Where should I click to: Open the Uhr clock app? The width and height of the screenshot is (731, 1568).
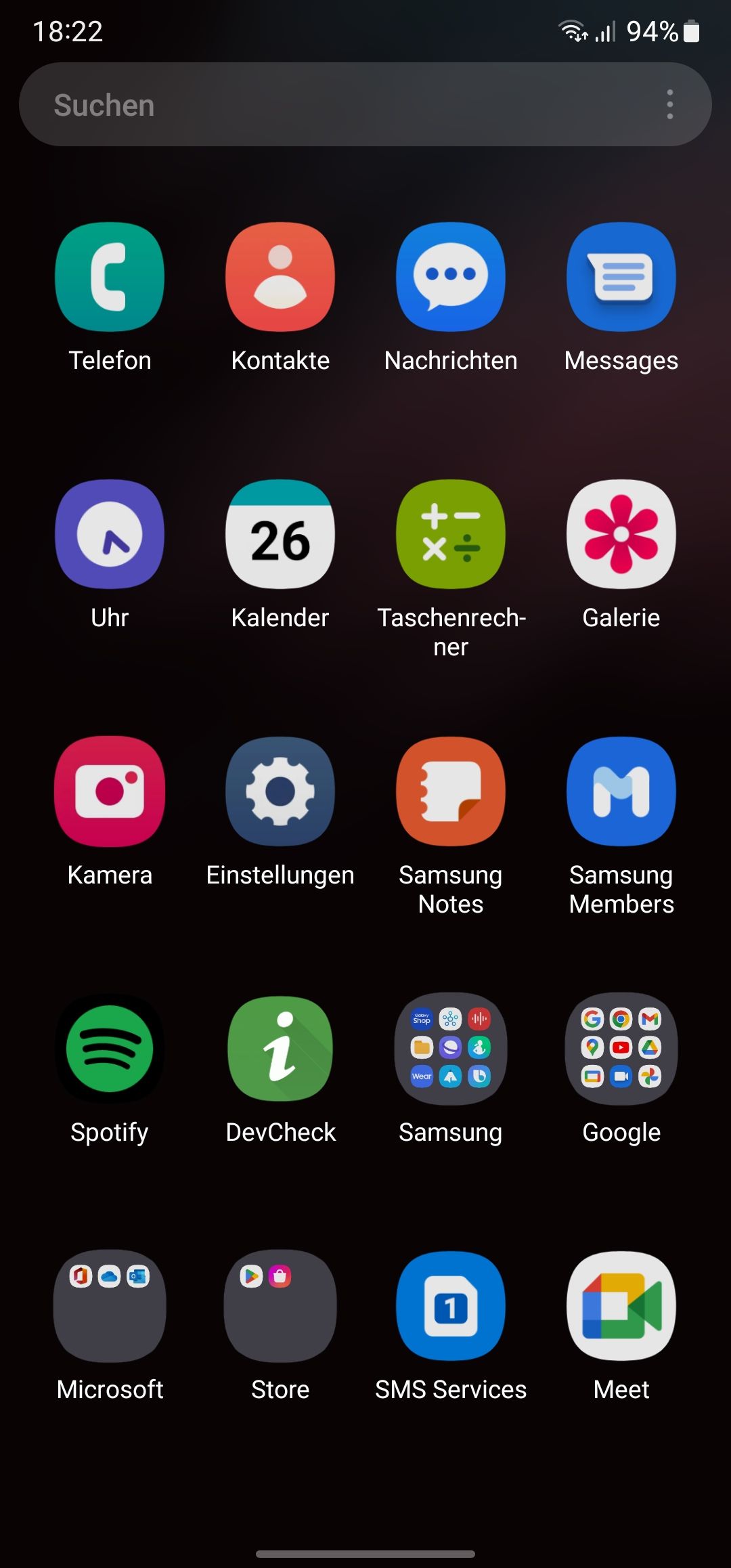[x=109, y=535]
